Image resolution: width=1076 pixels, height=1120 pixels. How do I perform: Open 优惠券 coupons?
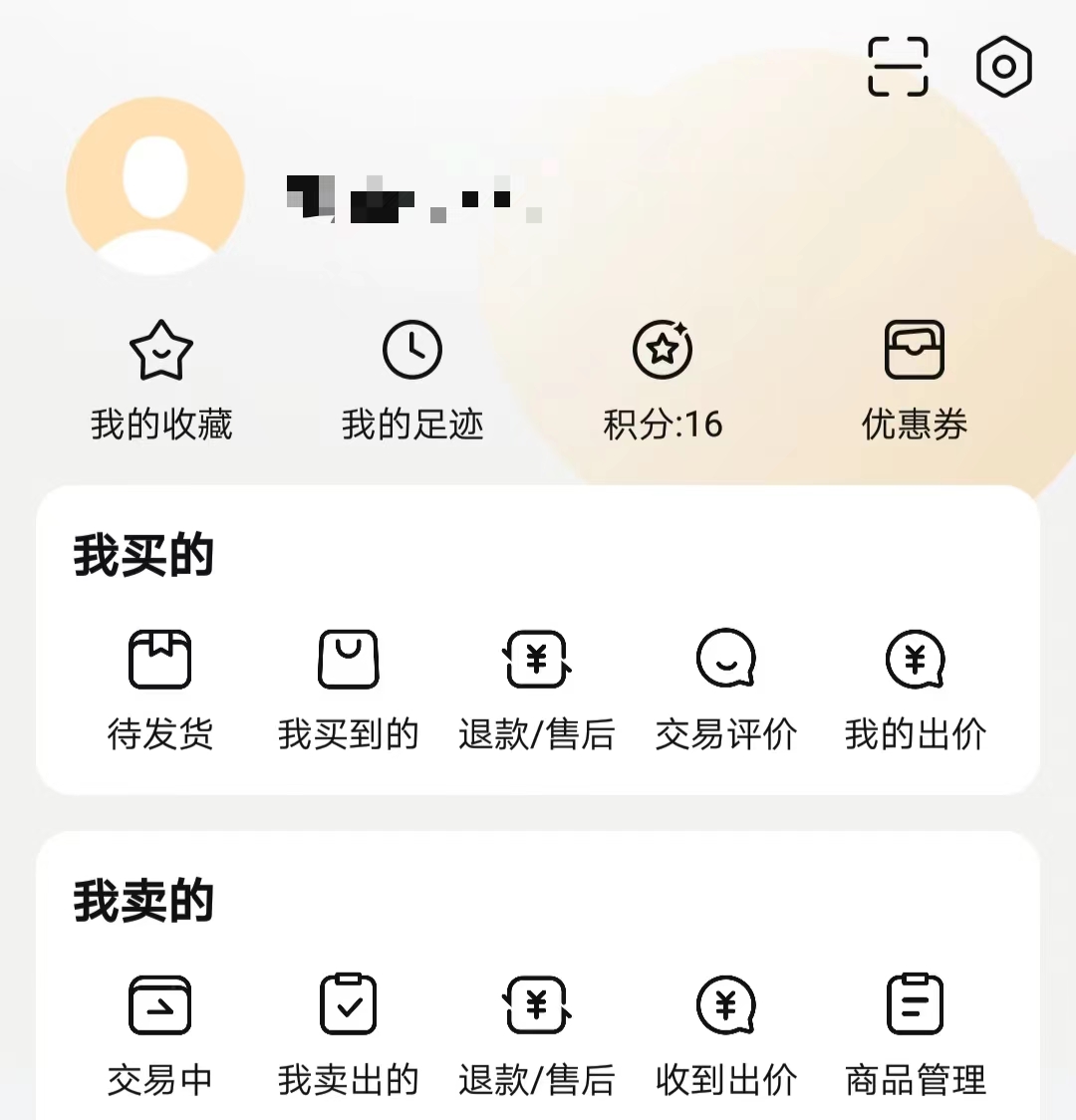pos(915,380)
